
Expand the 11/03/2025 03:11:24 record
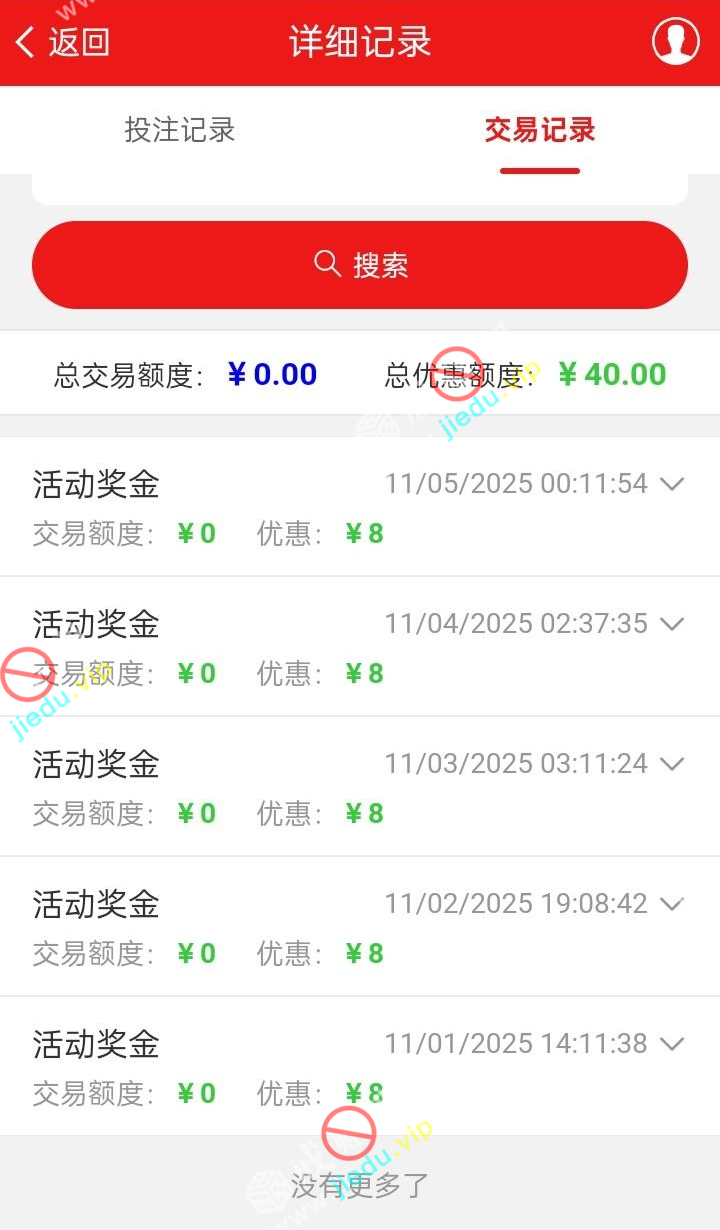coord(672,764)
